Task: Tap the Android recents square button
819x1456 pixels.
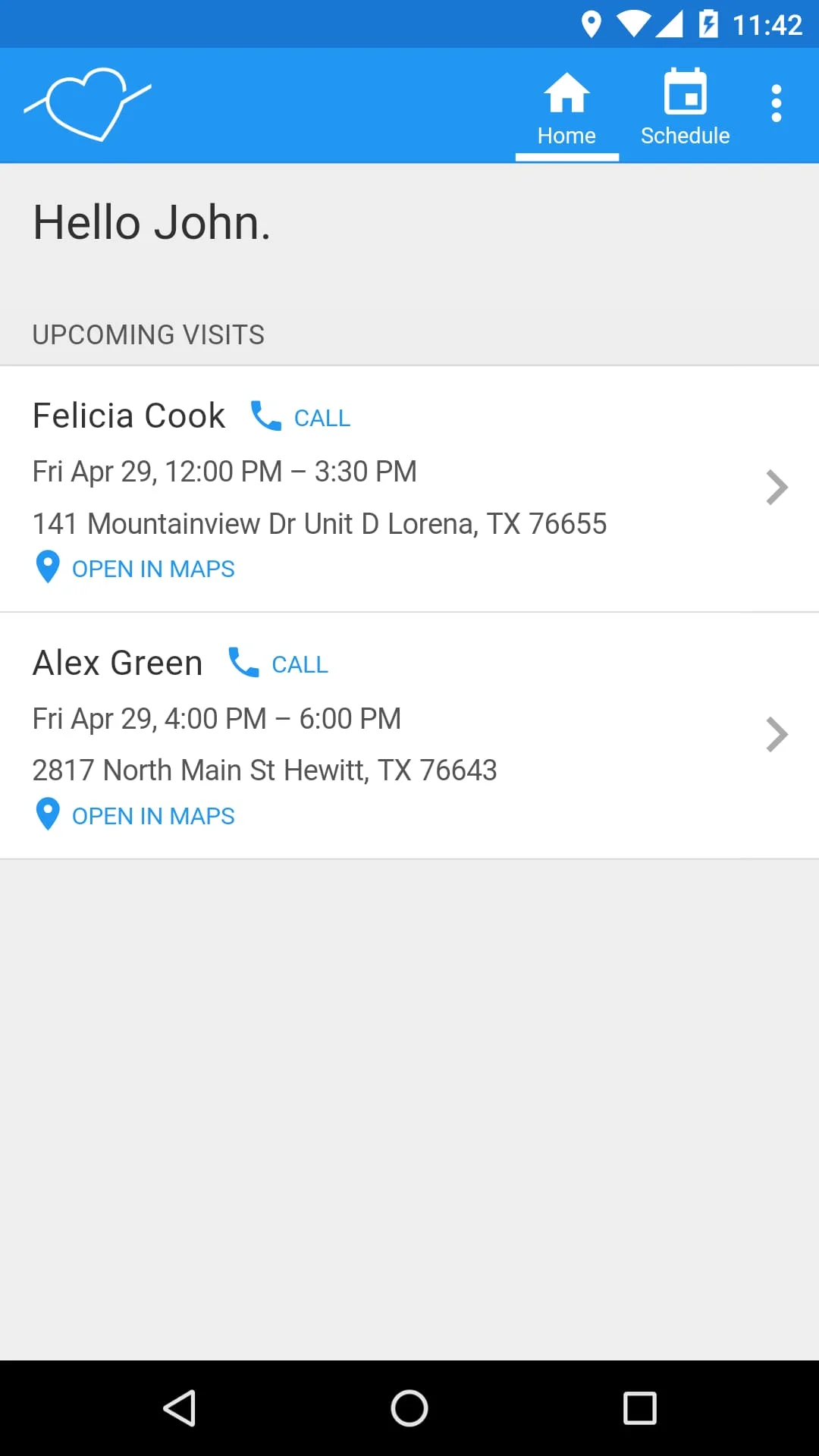Action: 639,1409
